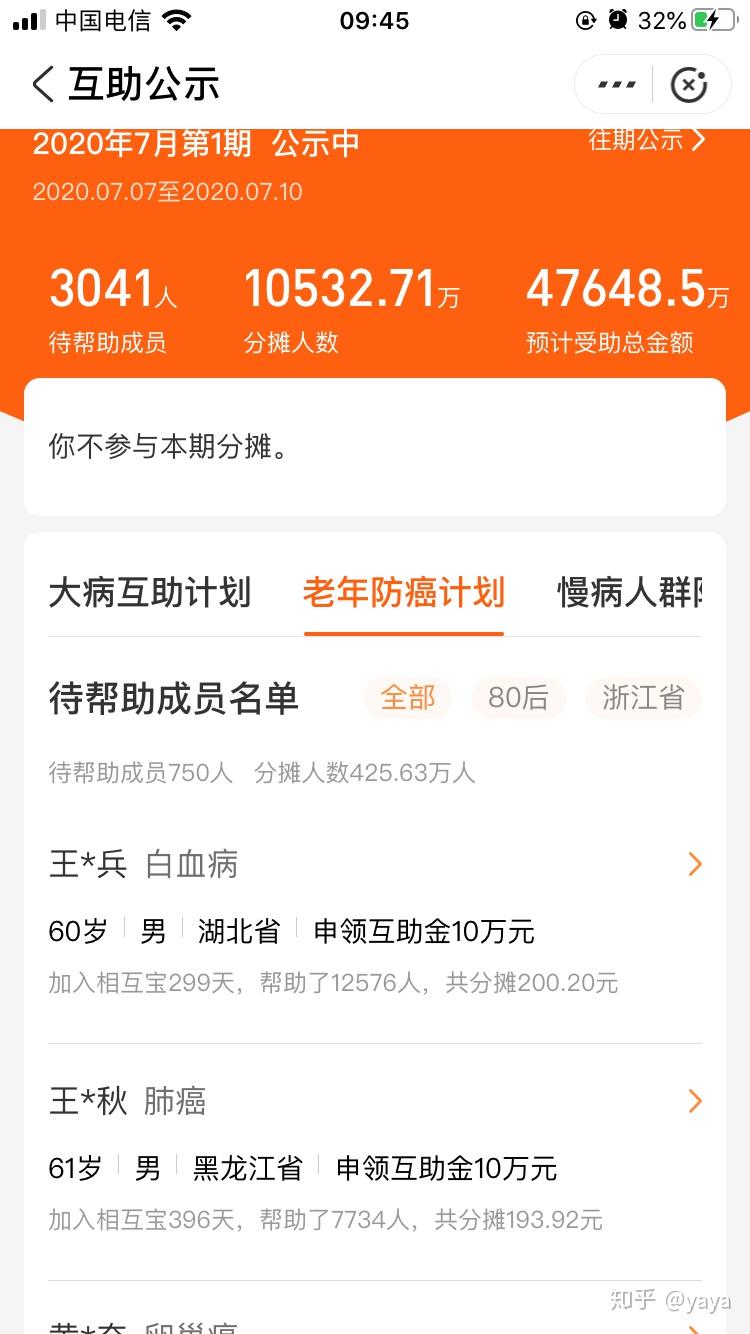Viewport: 750px width, 1334px height.
Task: Filter members by 浙江省
Action: 643,697
